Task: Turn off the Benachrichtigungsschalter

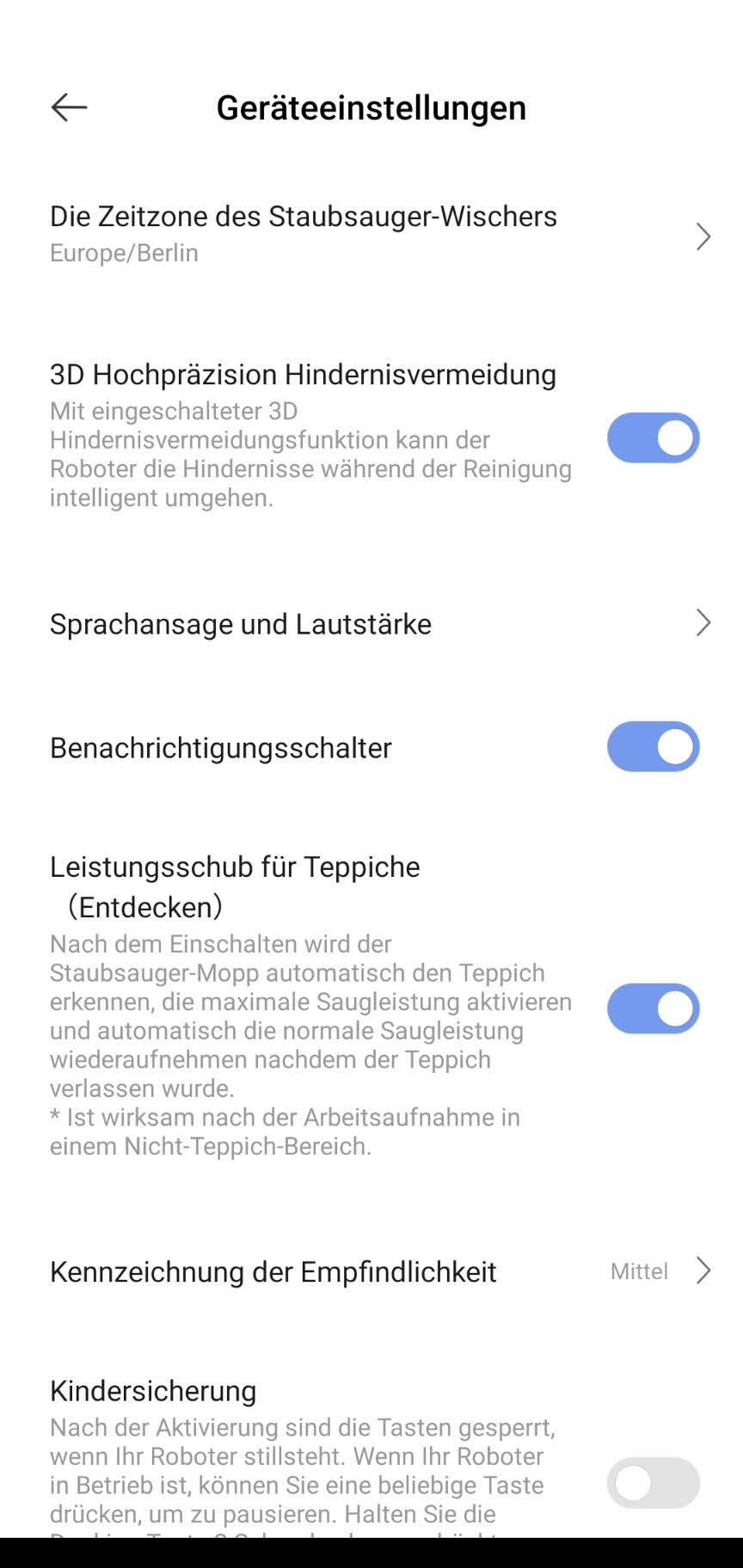Action: [653, 746]
